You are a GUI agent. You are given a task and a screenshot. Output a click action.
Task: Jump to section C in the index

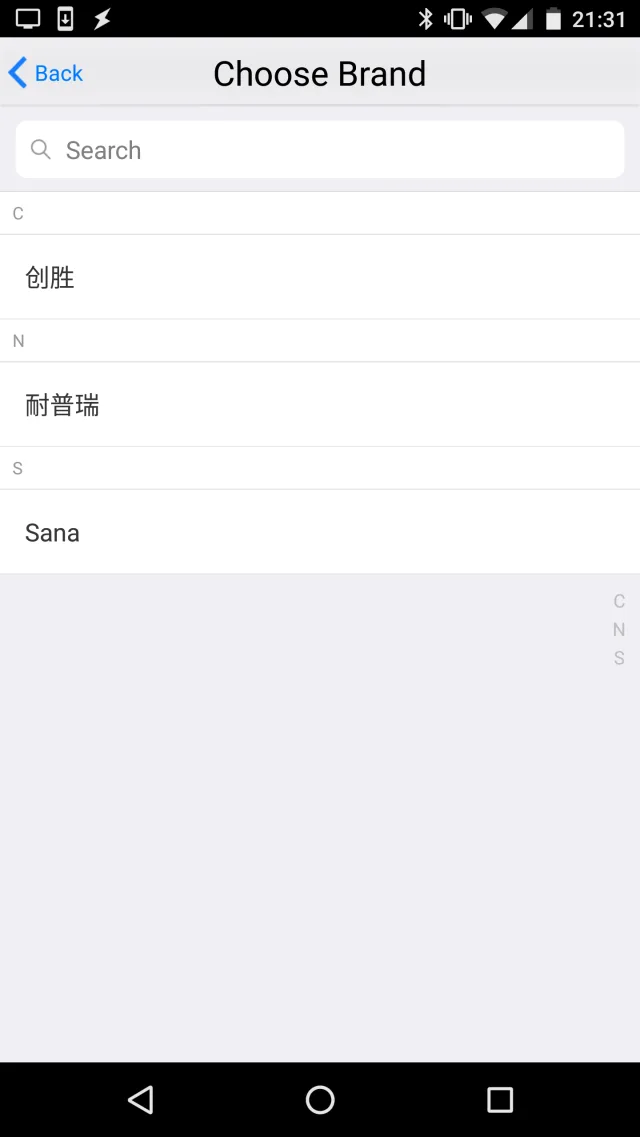pyautogui.click(x=619, y=601)
